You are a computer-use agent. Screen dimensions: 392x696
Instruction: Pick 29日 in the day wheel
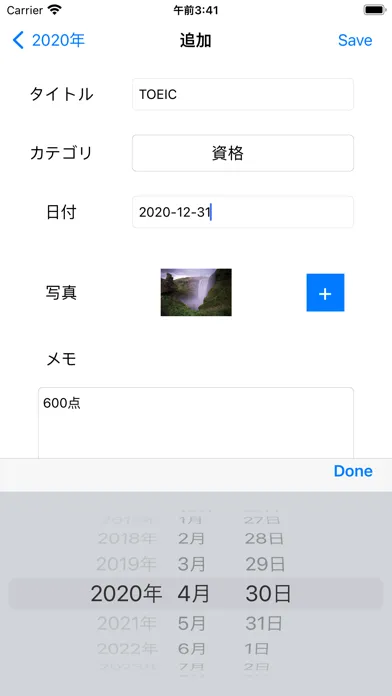265,564
